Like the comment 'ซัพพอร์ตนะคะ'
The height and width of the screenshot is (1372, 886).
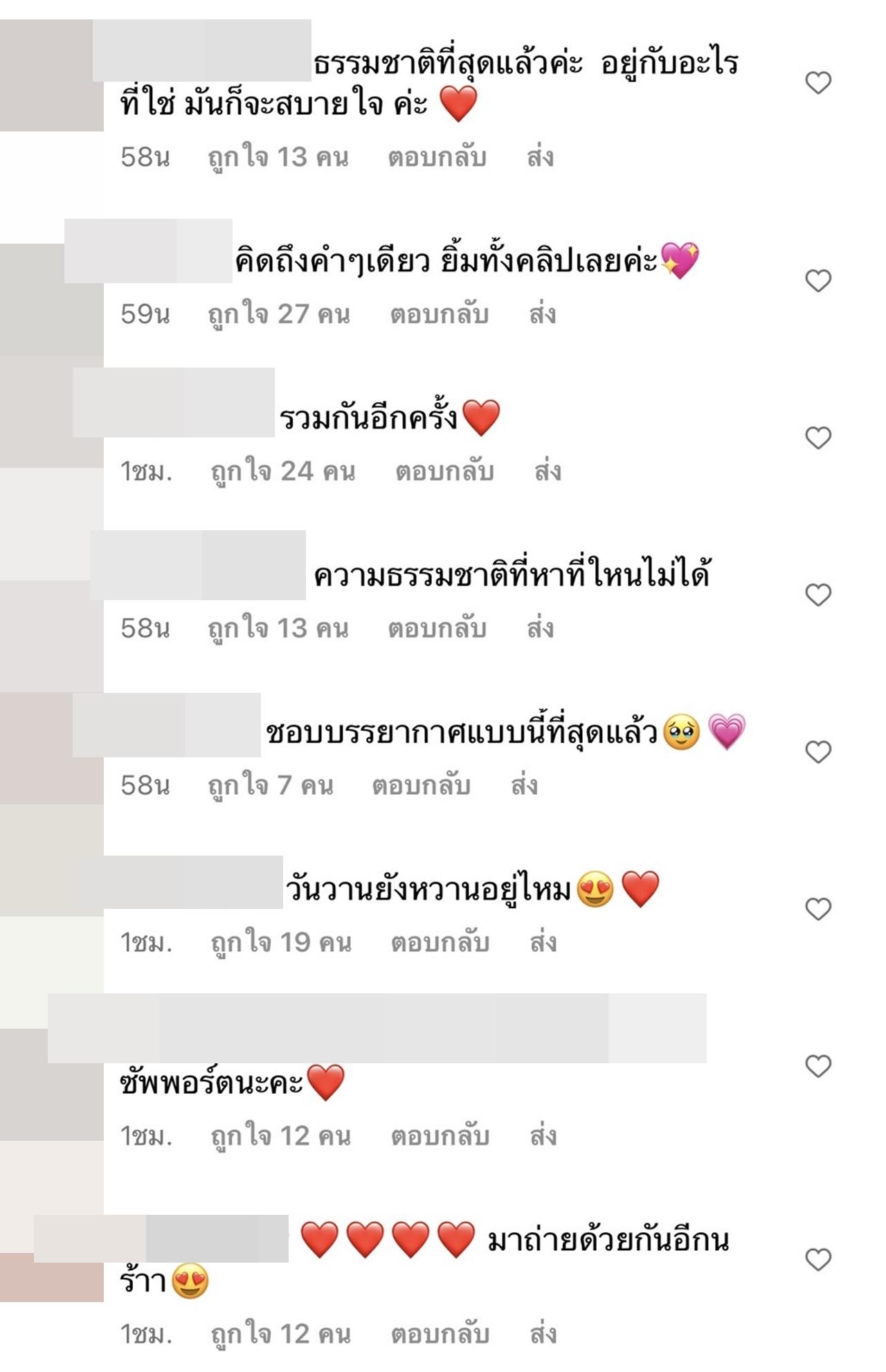(x=817, y=1066)
